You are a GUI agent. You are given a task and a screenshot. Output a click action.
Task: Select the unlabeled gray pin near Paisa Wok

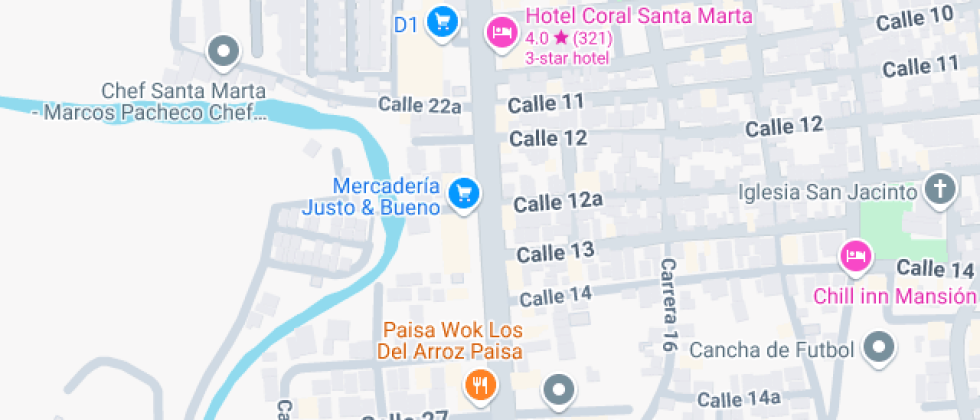[x=559, y=389]
